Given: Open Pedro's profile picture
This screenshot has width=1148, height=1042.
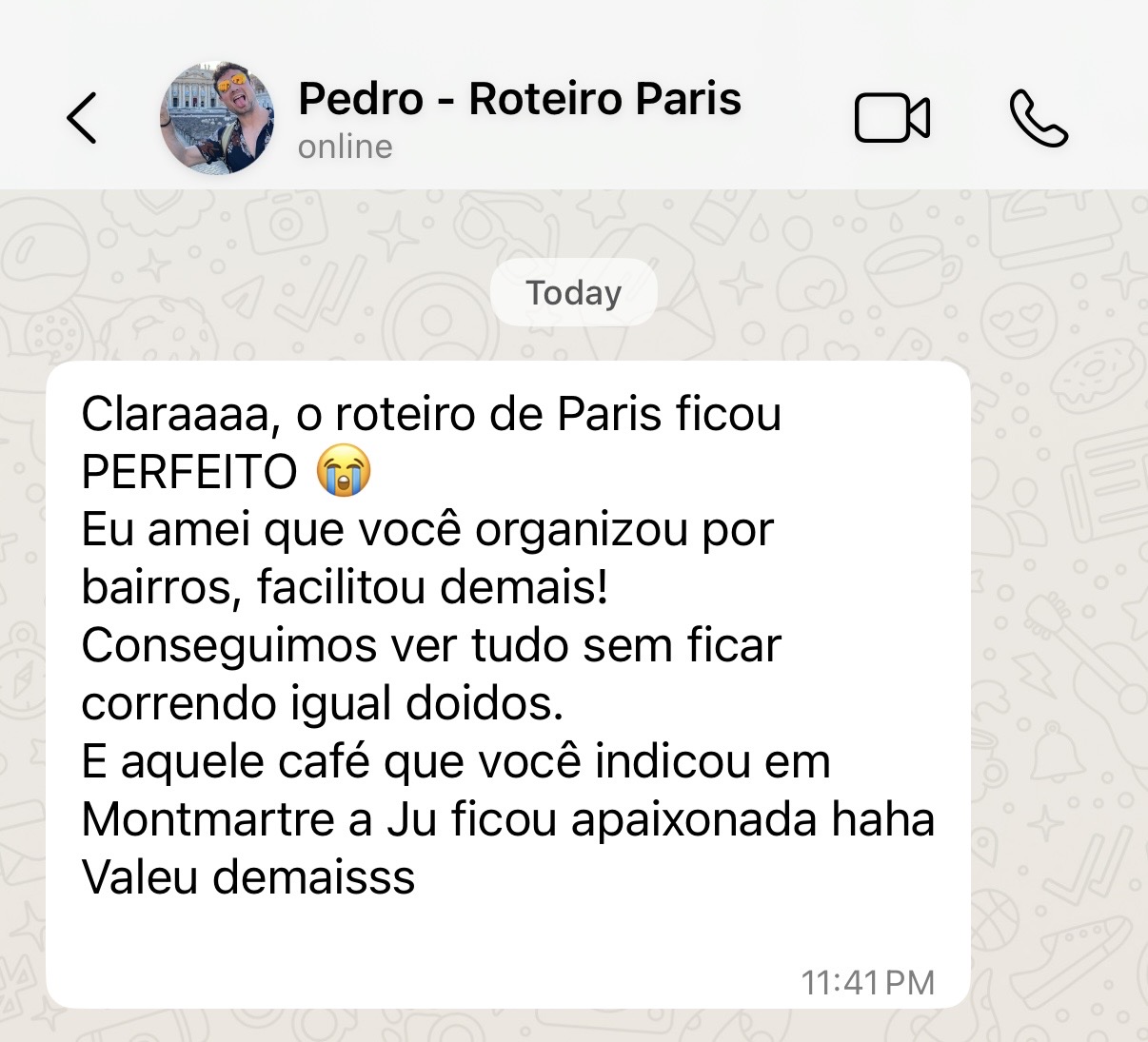Looking at the screenshot, I should [x=217, y=118].
